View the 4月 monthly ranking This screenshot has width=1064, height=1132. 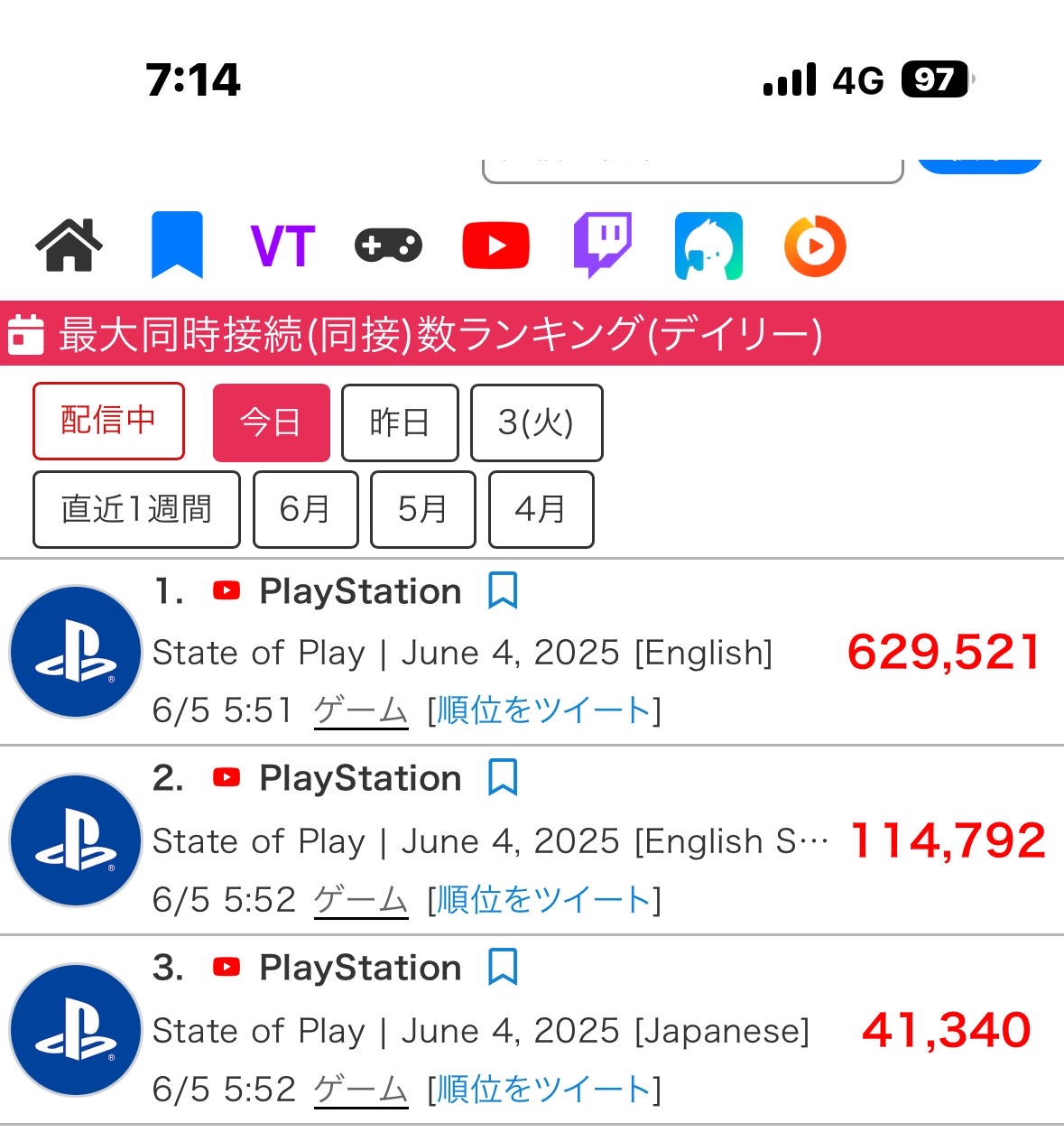[541, 509]
